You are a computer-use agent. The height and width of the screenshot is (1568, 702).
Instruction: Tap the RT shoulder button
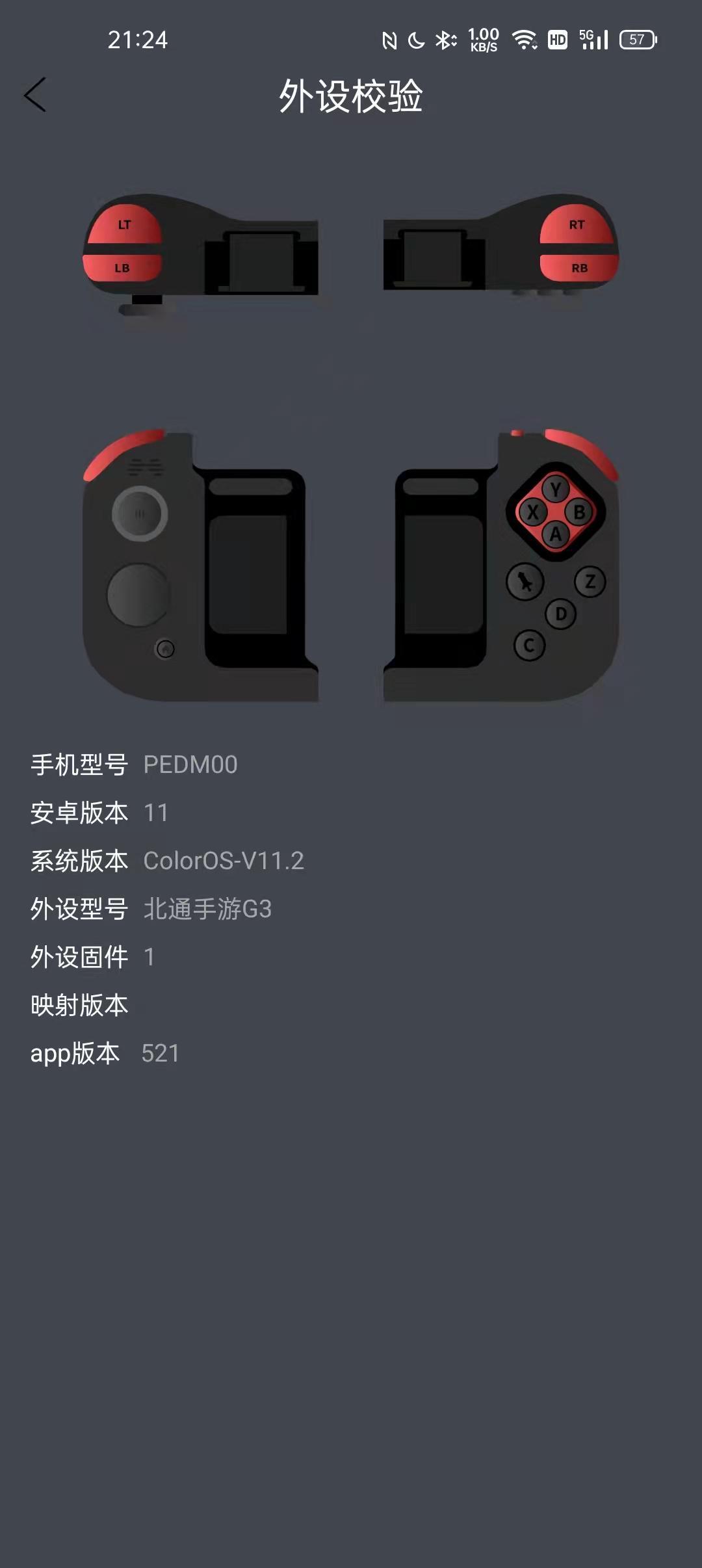click(x=577, y=225)
